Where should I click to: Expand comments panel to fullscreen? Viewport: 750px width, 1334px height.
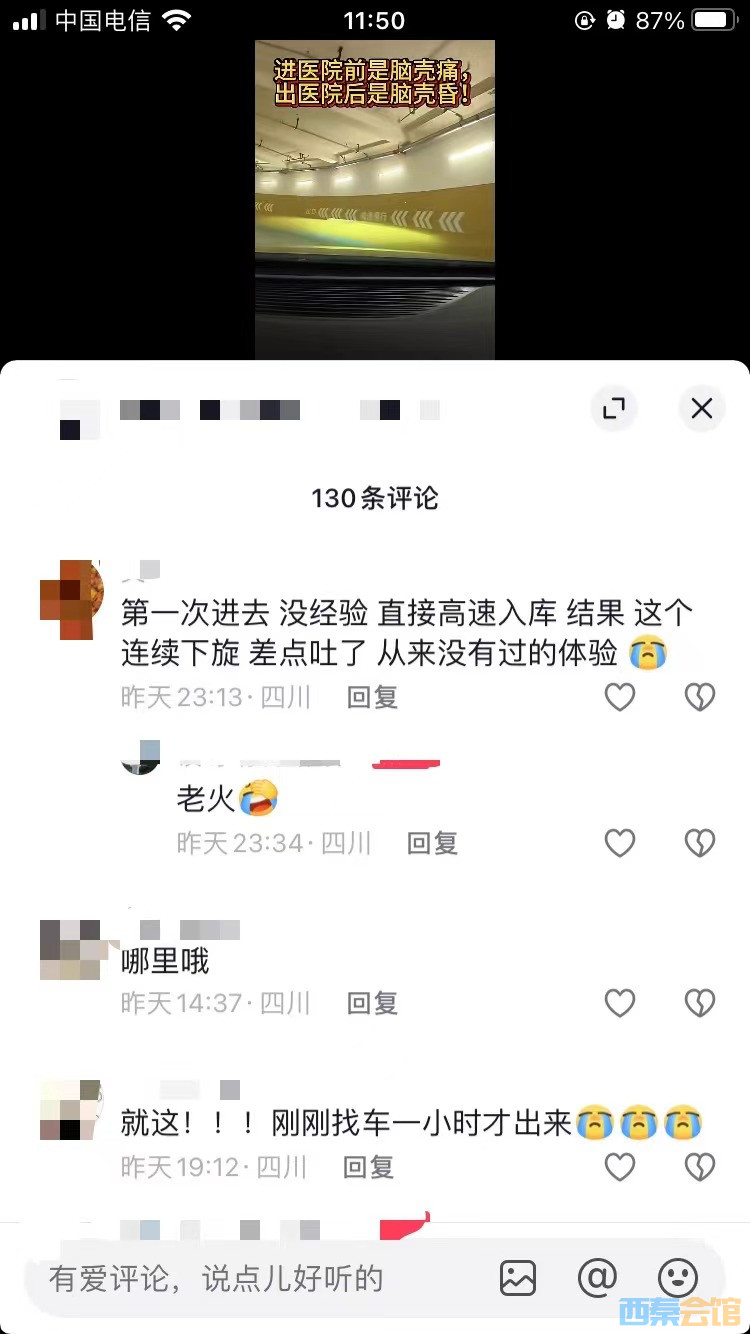[x=614, y=408]
